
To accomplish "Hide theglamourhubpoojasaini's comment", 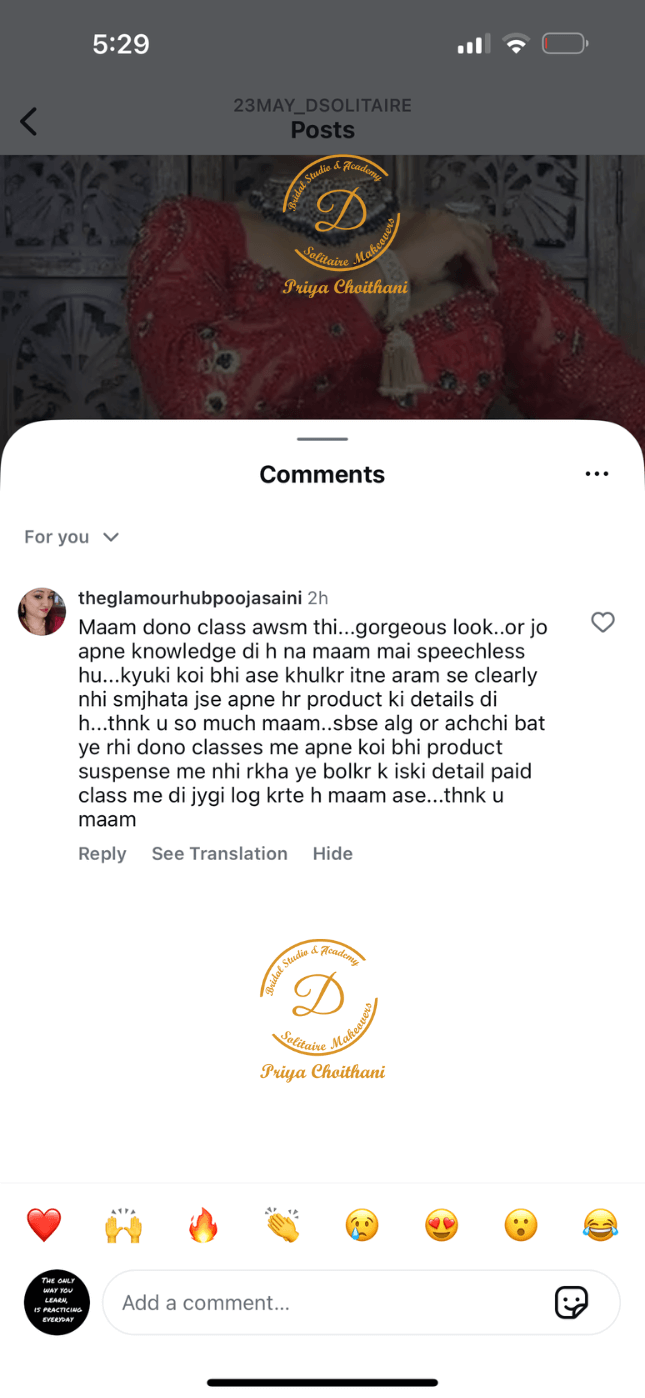I will point(332,853).
